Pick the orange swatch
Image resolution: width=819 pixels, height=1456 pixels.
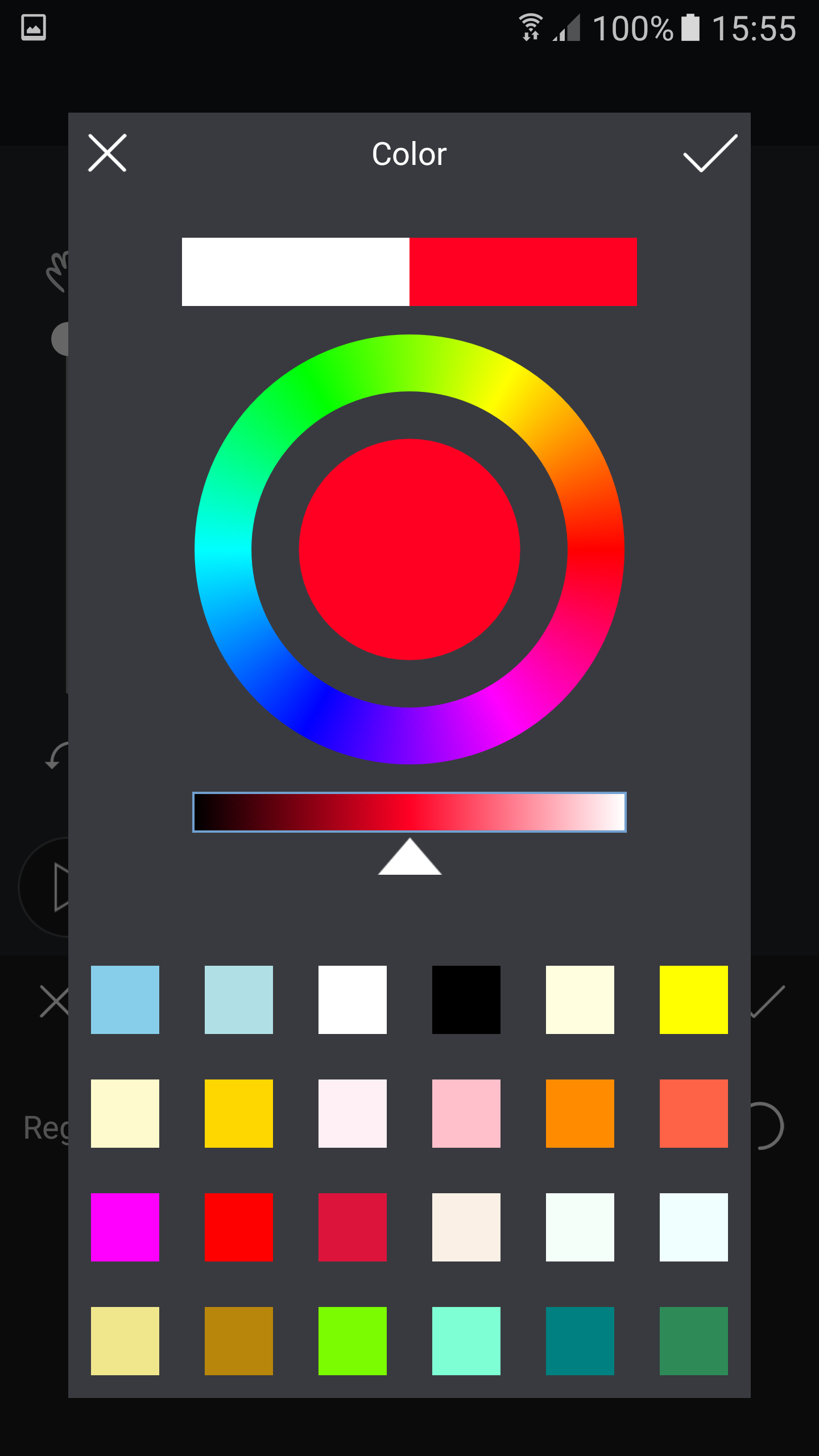click(580, 1114)
